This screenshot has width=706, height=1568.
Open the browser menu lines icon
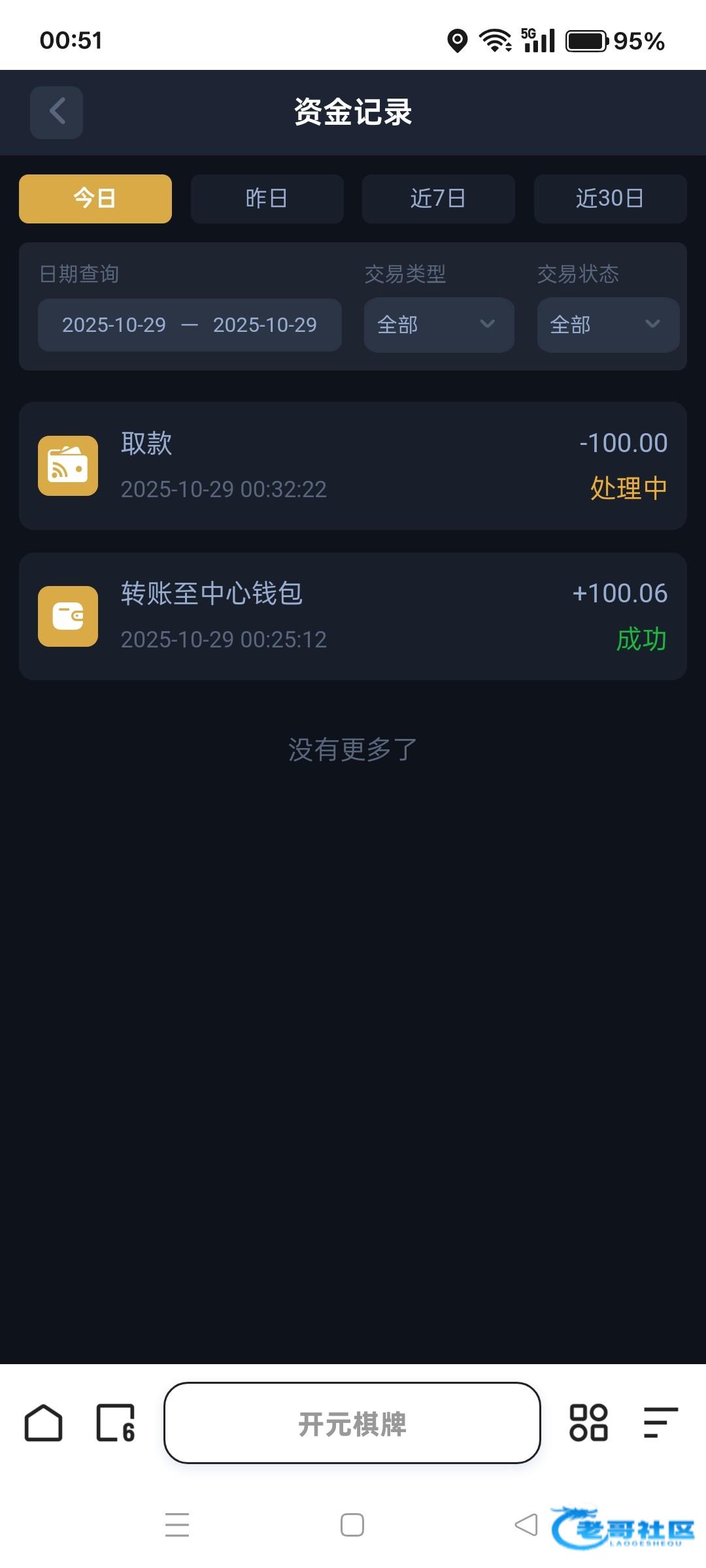tap(660, 1423)
